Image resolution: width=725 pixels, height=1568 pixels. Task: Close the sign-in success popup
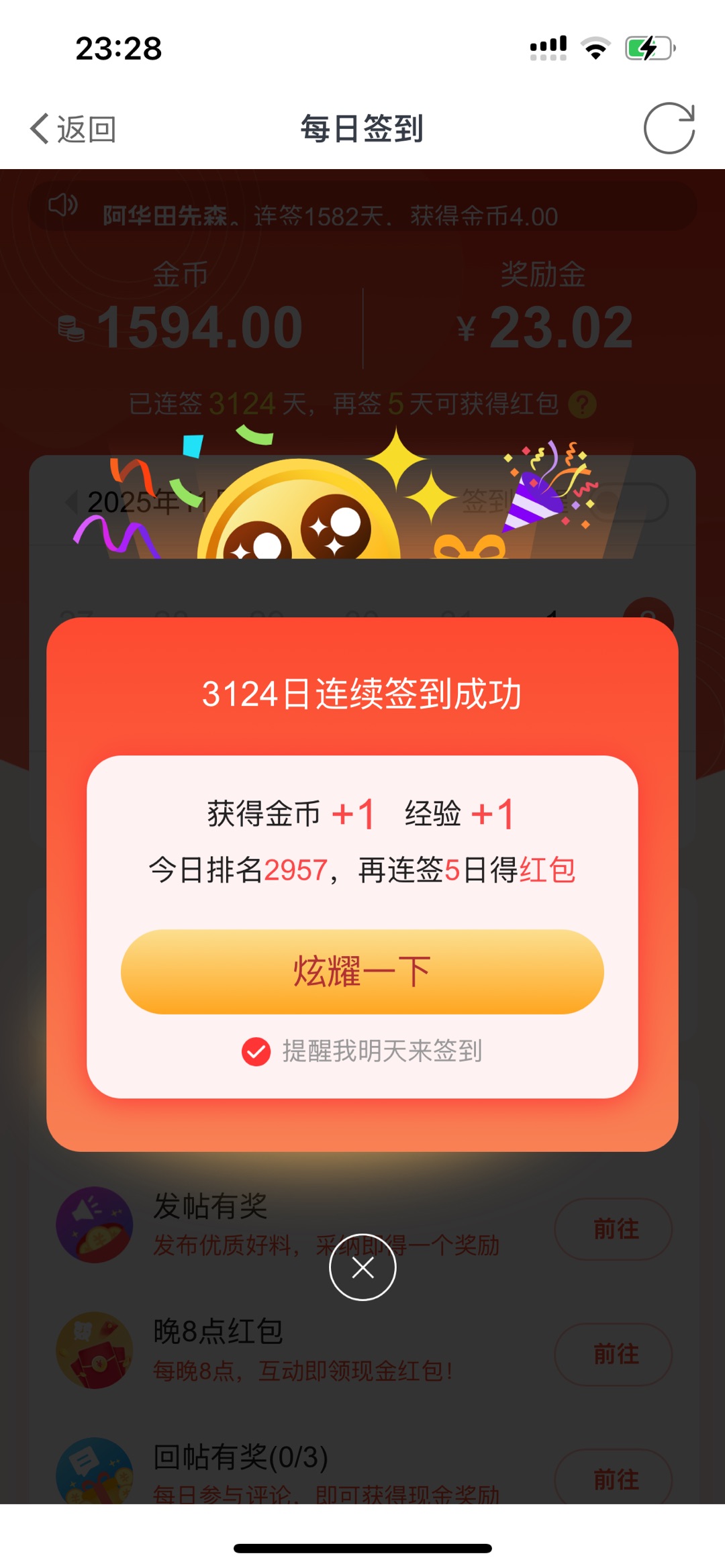(x=362, y=1267)
